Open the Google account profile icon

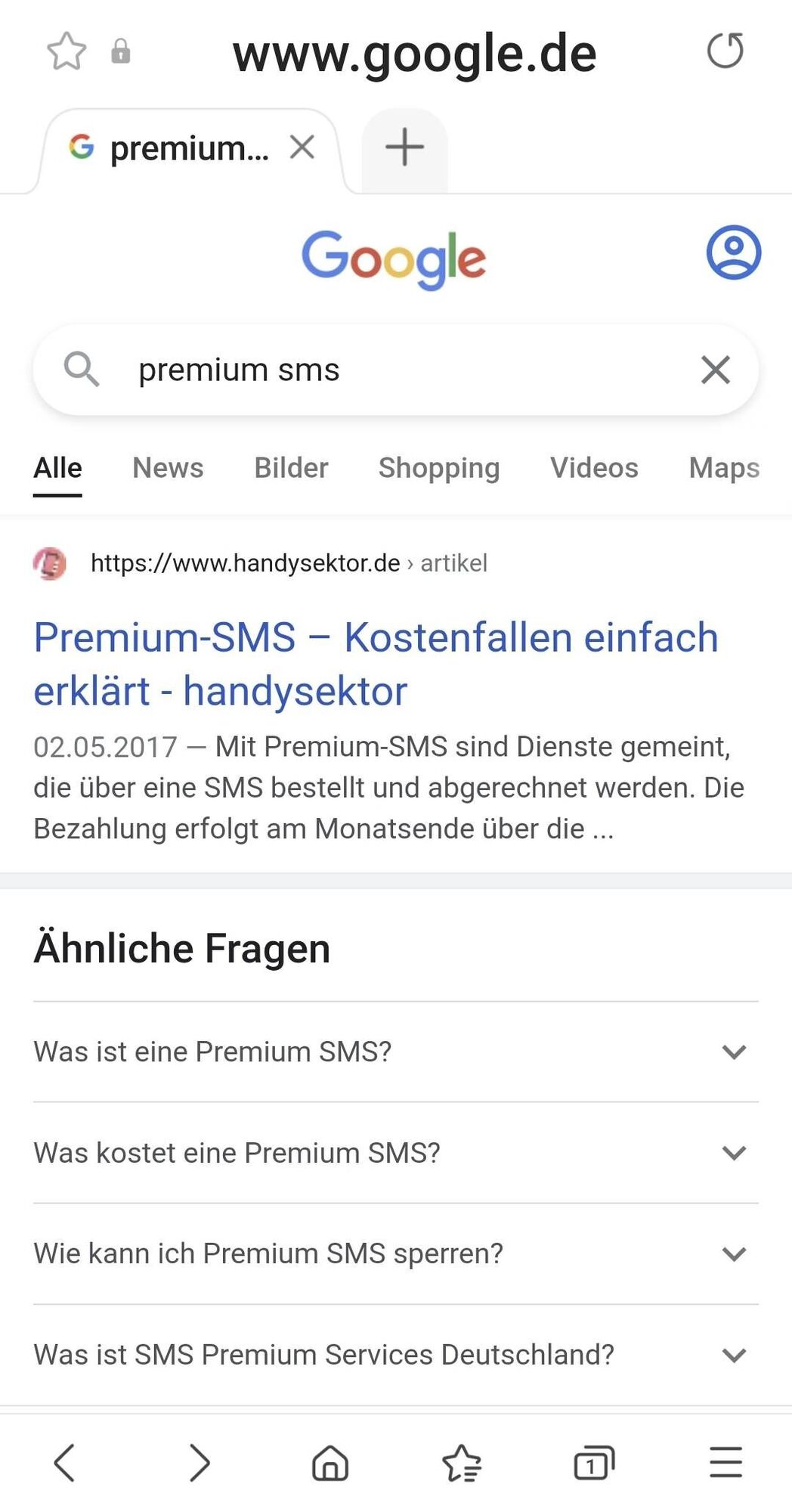tap(733, 253)
